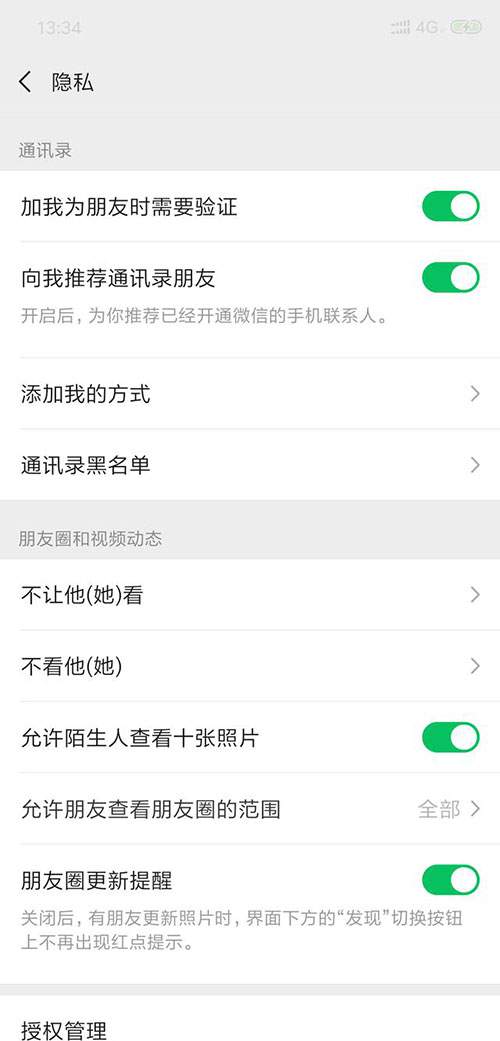The image size is (500, 1041).
Task: Open 允许朋友查看朋友圈的范围 option
Action: click(250, 809)
